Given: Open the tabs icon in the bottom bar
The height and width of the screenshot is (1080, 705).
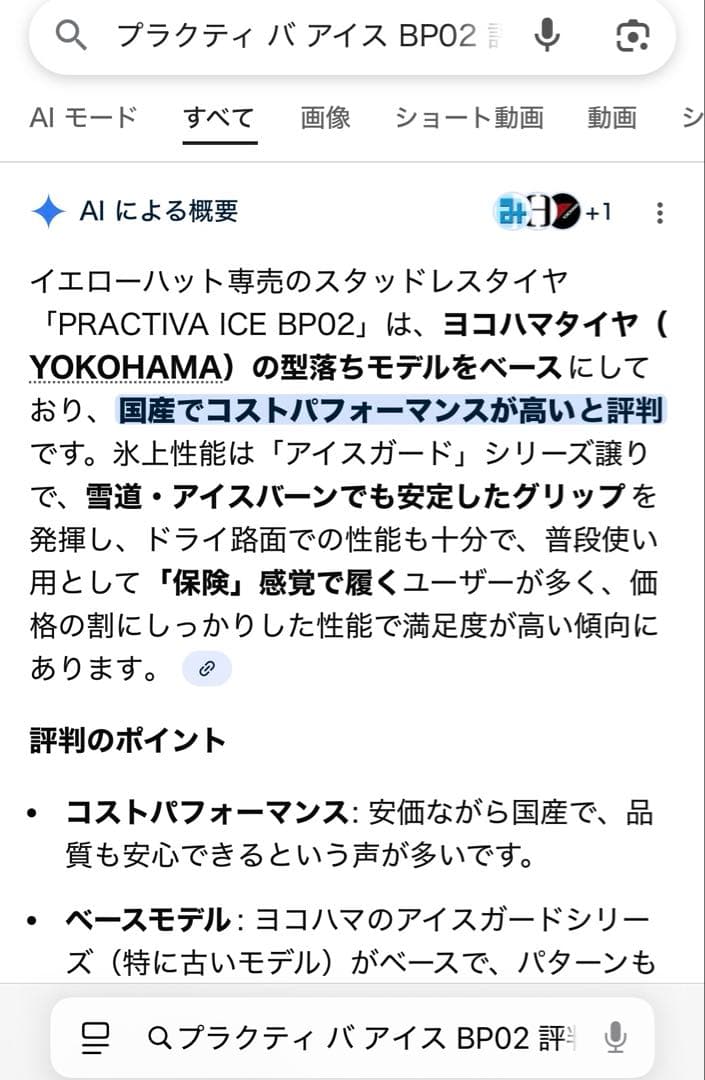Looking at the screenshot, I should 96,1037.
